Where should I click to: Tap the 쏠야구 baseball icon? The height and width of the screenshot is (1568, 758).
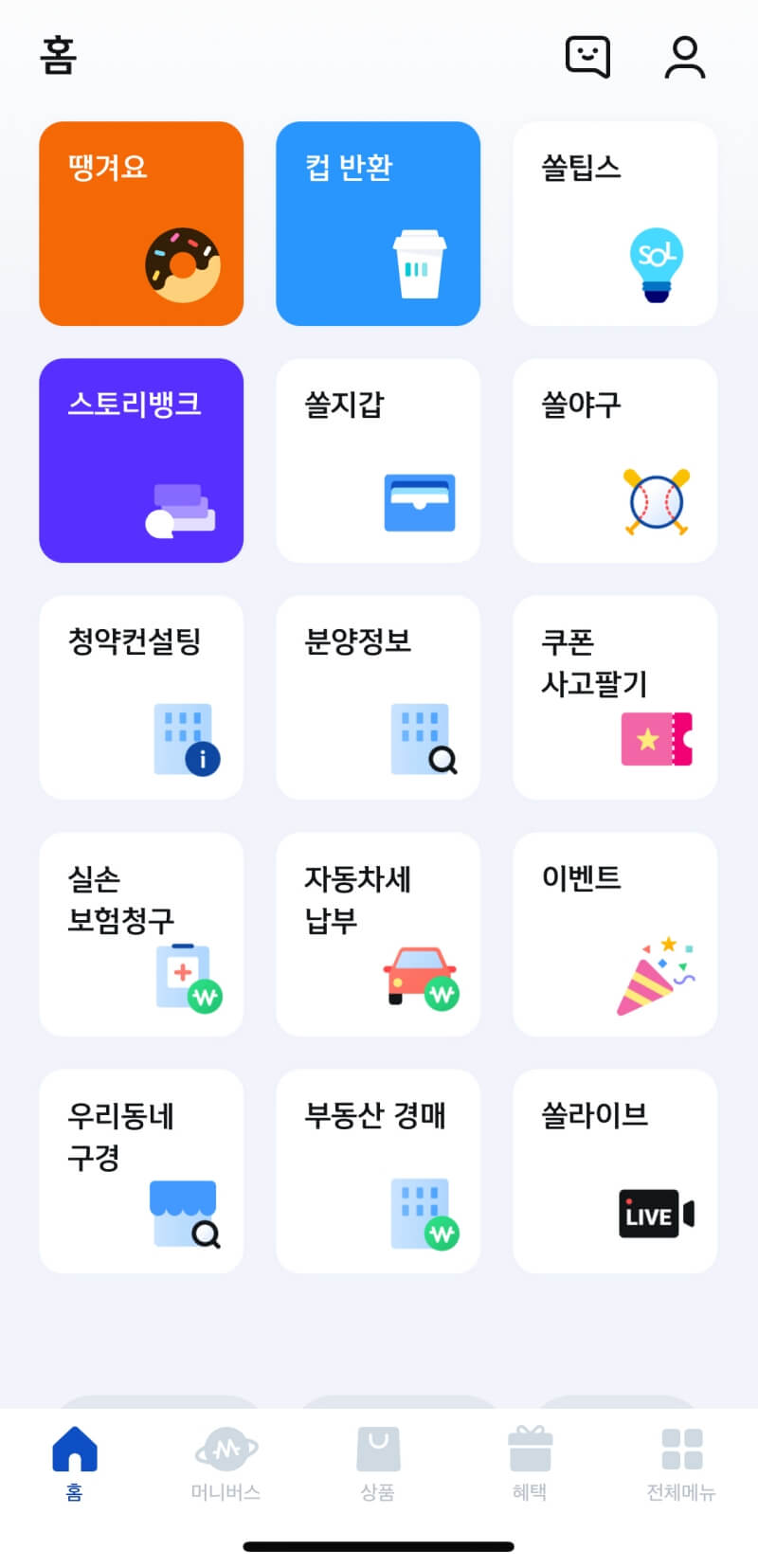coord(614,460)
